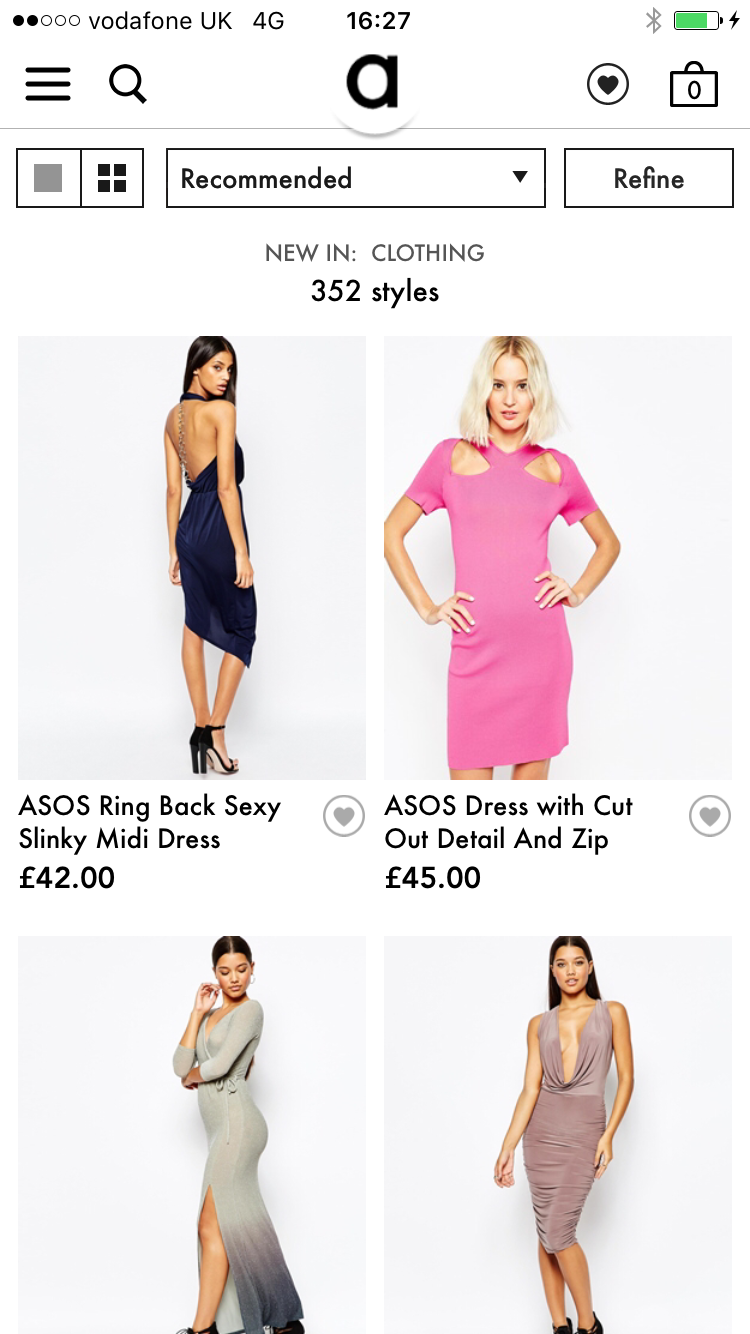Switch to grid view layout
The image size is (750, 1334).
pos(112,178)
